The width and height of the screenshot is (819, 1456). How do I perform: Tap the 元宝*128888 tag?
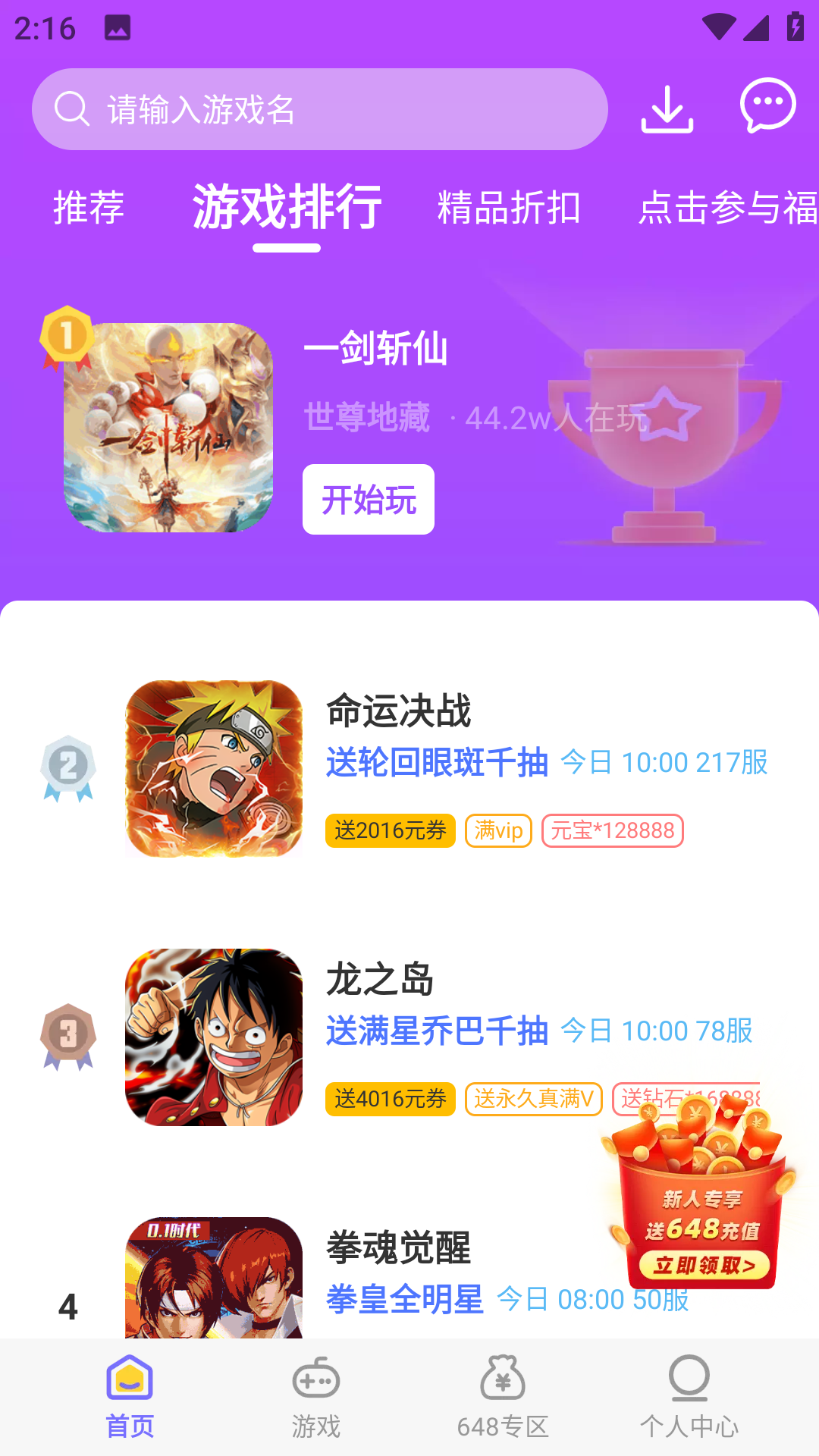[612, 830]
